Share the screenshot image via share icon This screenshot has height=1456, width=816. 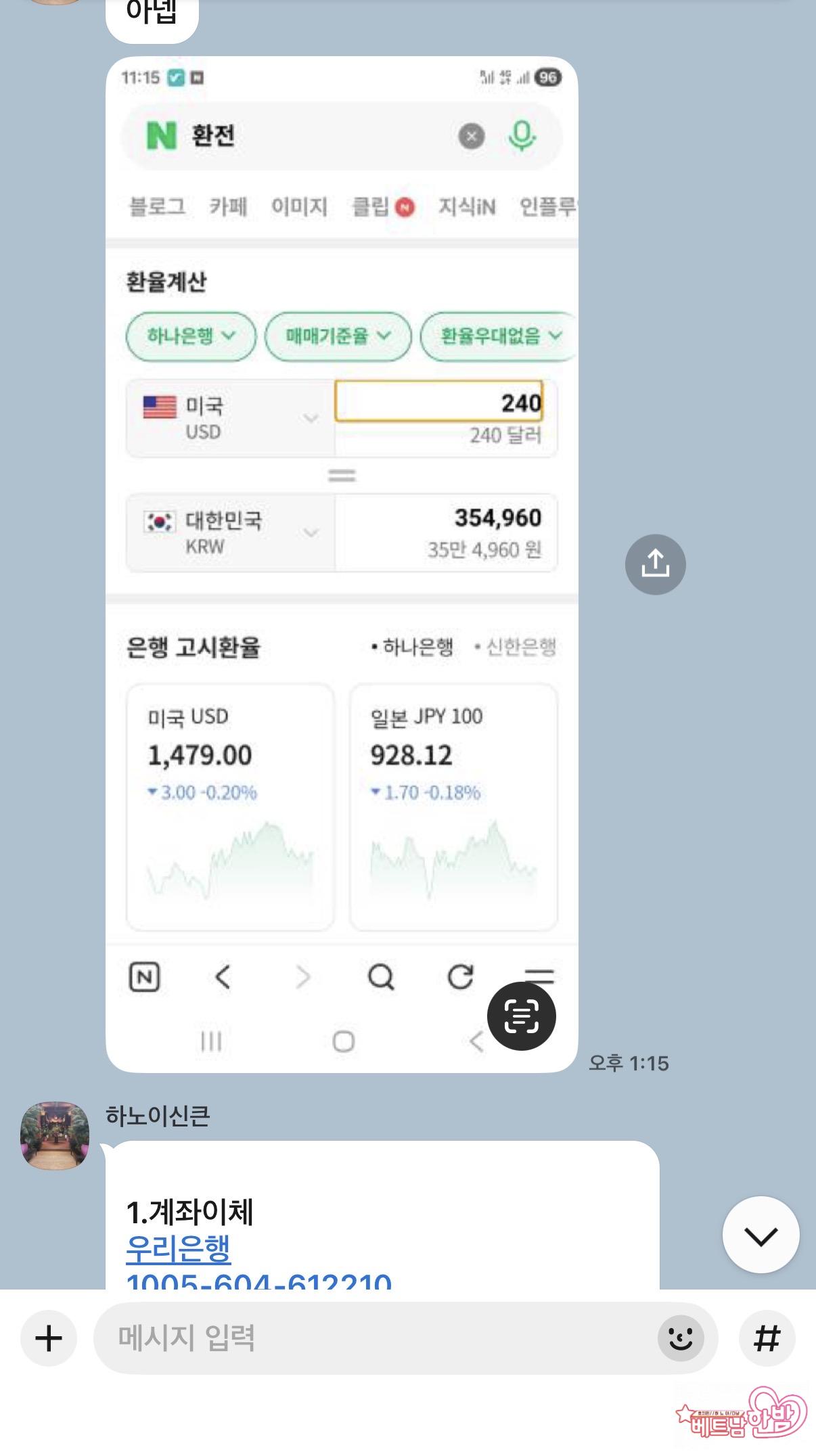655,564
